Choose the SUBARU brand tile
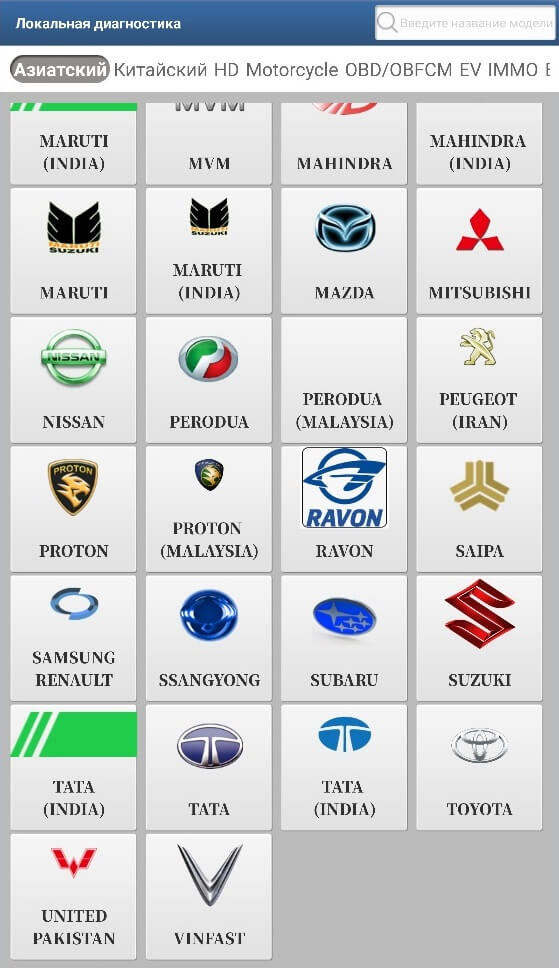 (x=344, y=638)
